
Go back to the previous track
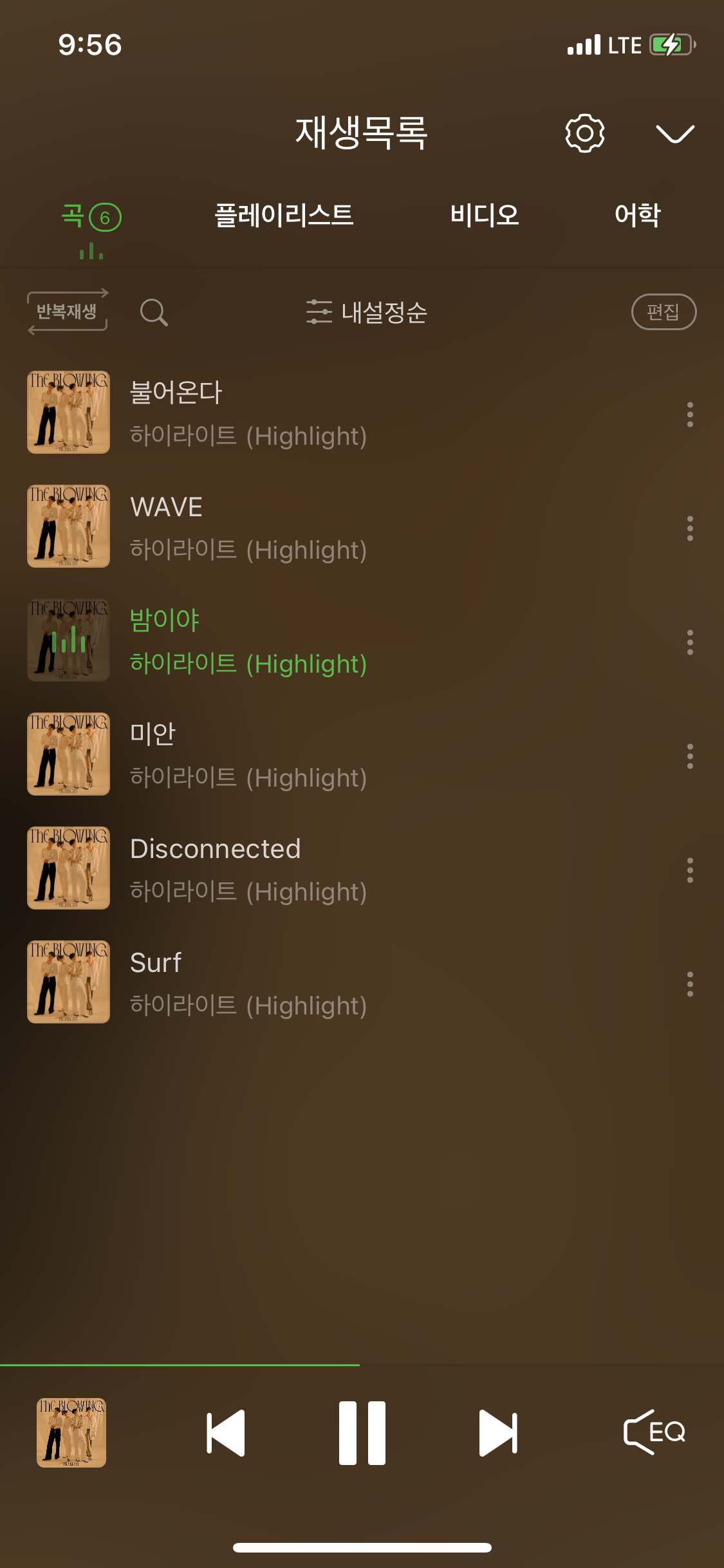226,1433
